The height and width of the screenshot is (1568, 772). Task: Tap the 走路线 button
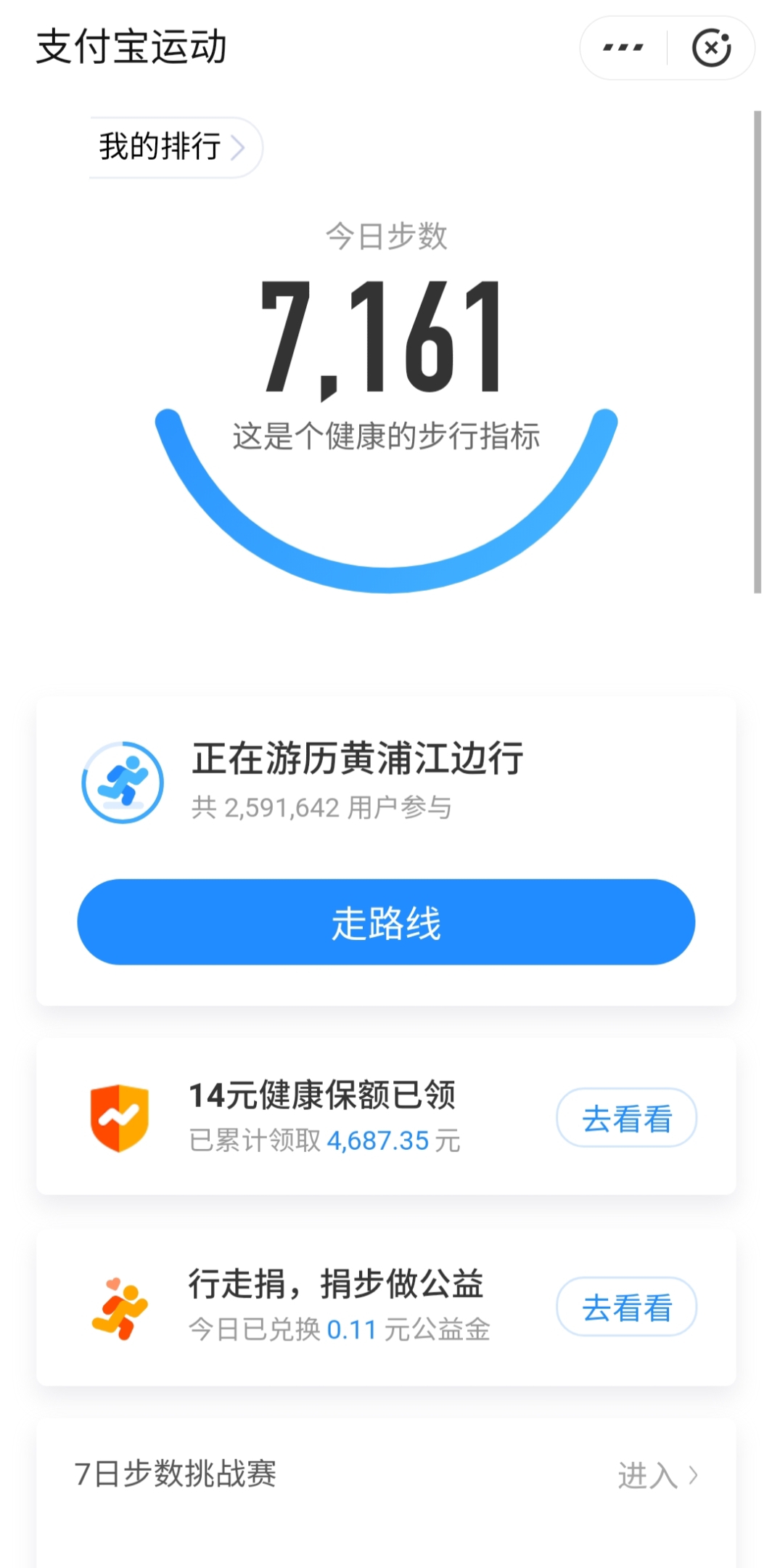coord(386,922)
